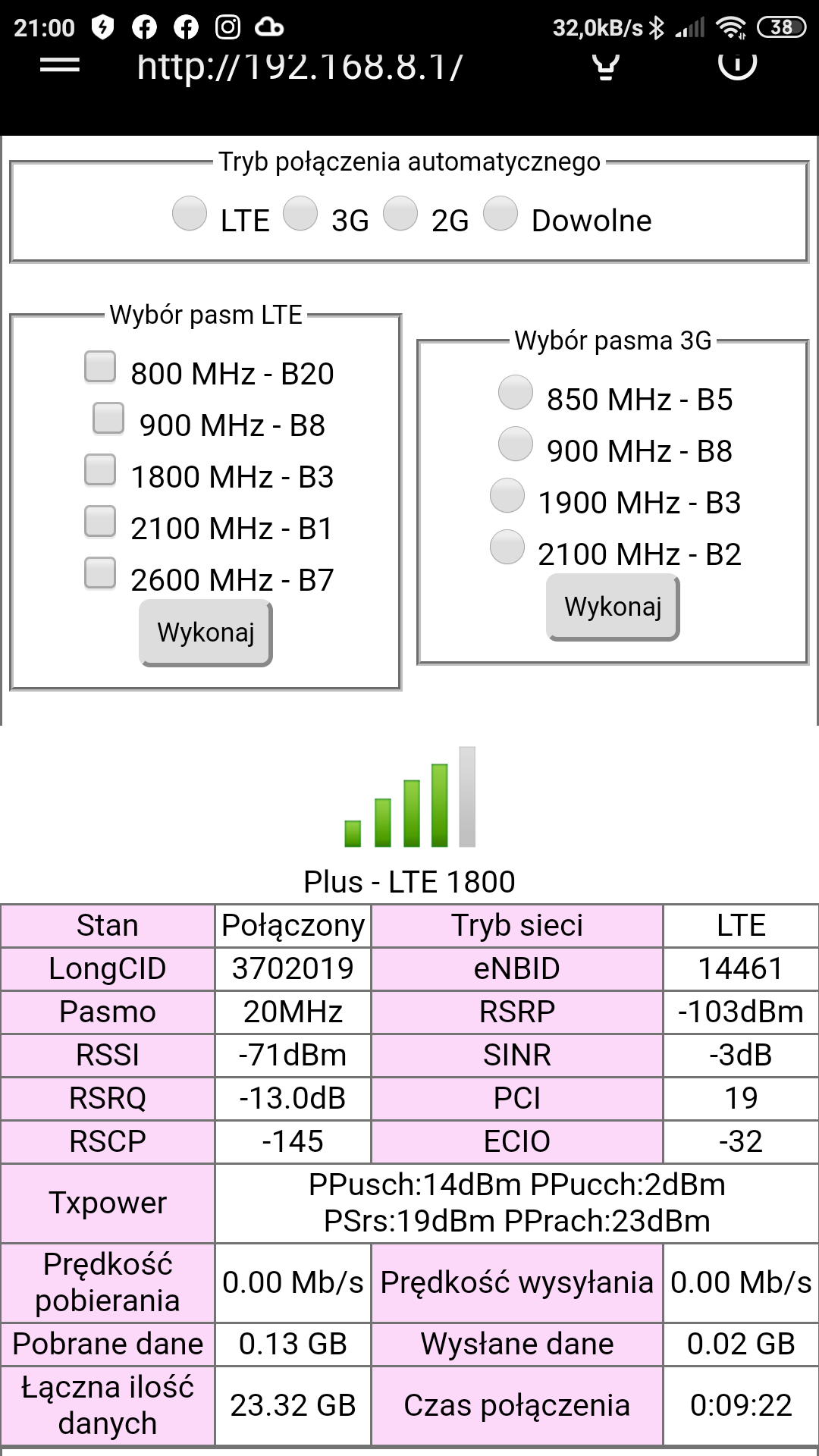Check the 800 MHz - B20 band
The width and height of the screenshot is (819, 1456).
click(x=100, y=366)
